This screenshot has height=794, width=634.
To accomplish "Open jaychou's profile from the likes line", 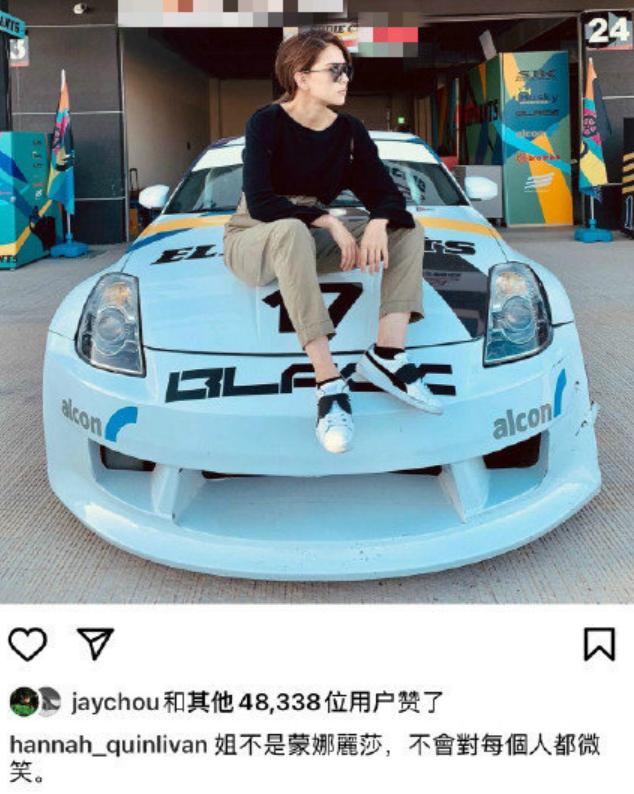I will coord(115,702).
